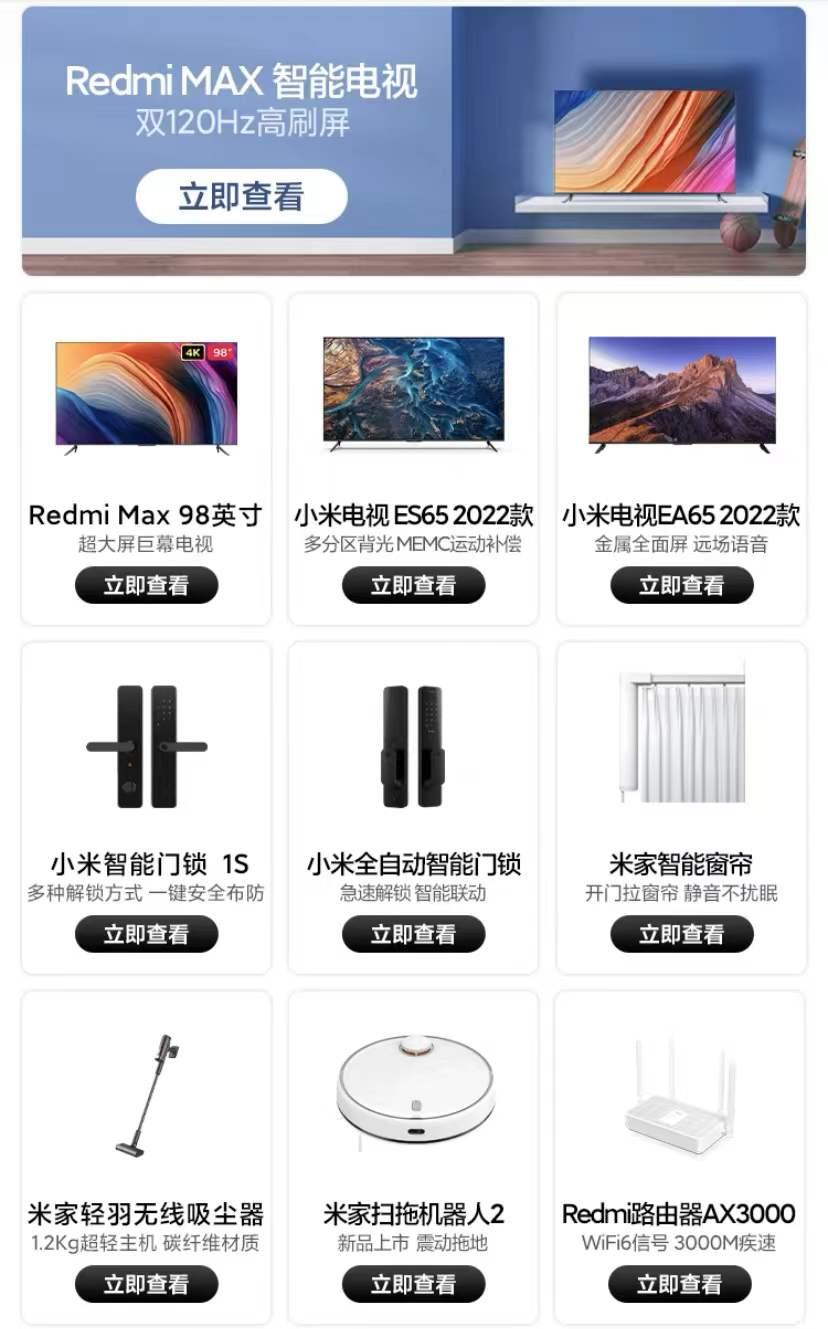Click 立即查看 under Redmi Max 98英寸
The image size is (828, 1329).
(146, 585)
